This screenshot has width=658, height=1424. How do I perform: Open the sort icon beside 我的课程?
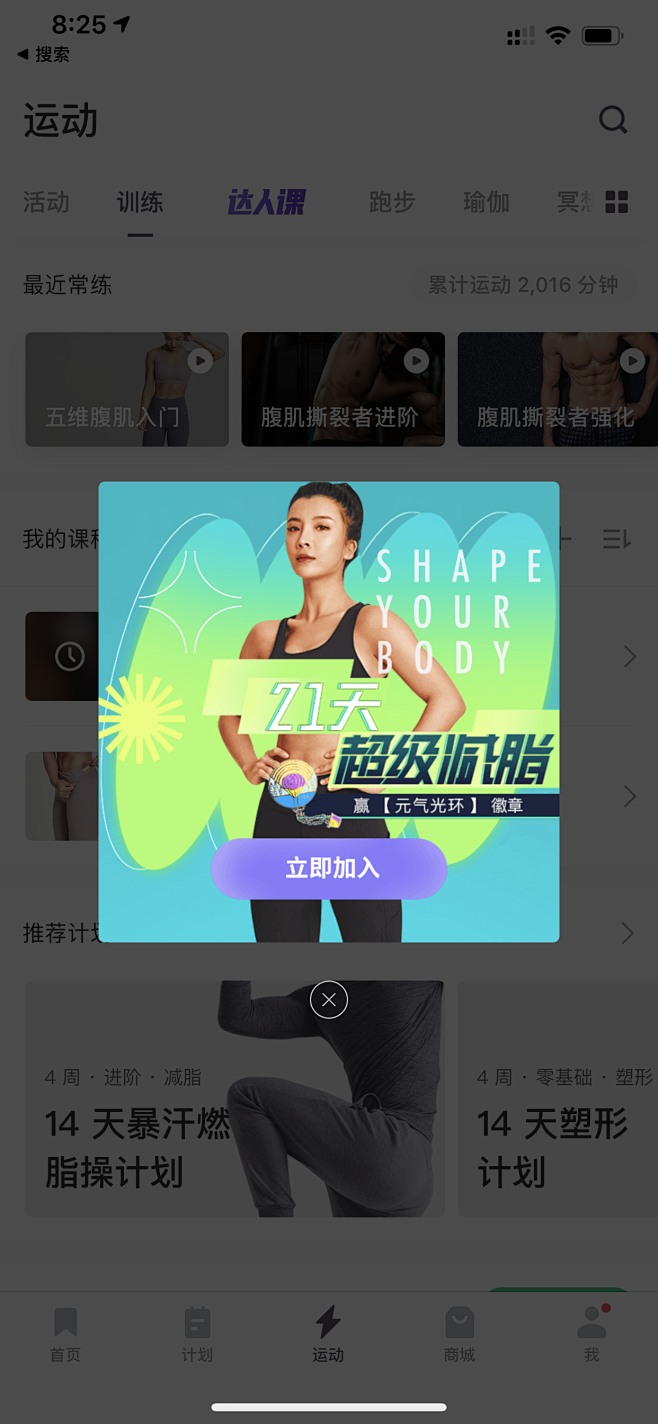pos(616,540)
